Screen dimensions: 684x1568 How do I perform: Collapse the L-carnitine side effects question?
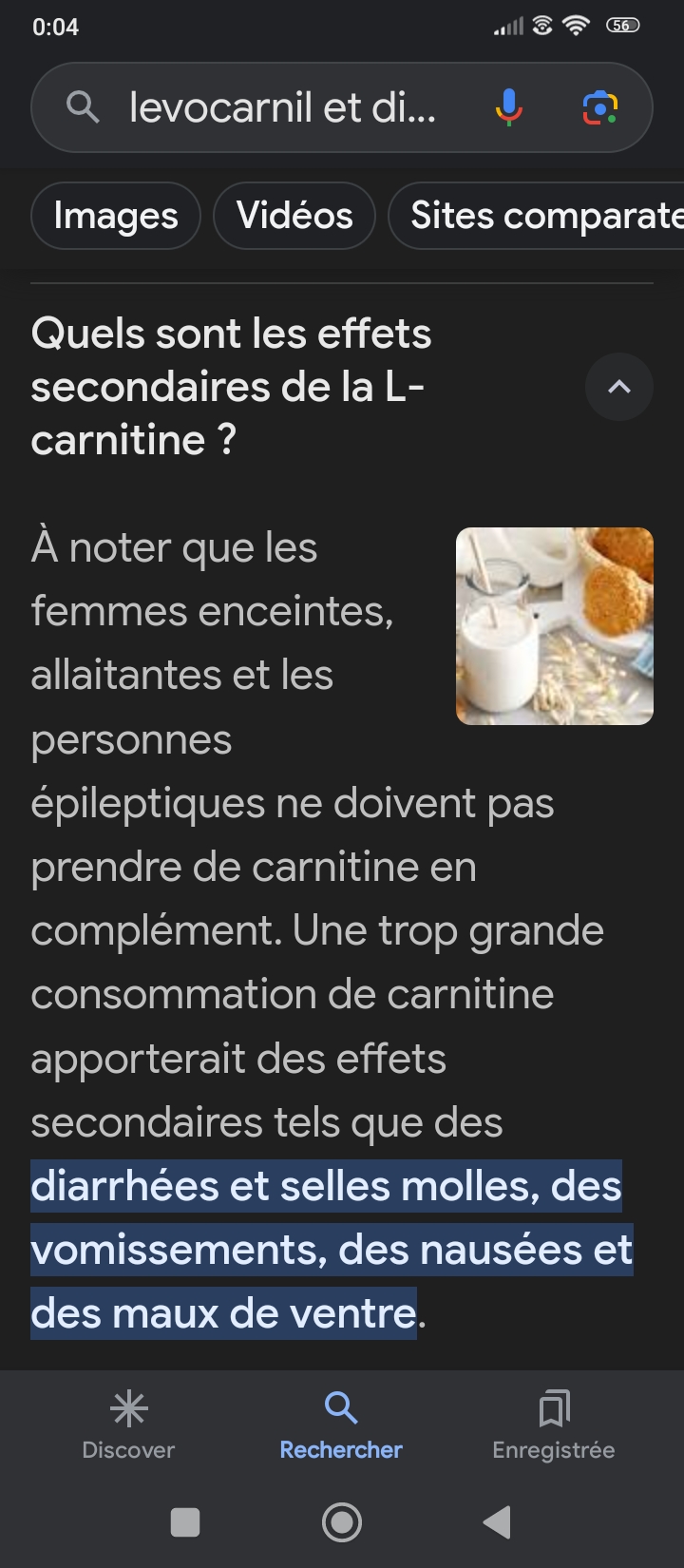coord(618,387)
